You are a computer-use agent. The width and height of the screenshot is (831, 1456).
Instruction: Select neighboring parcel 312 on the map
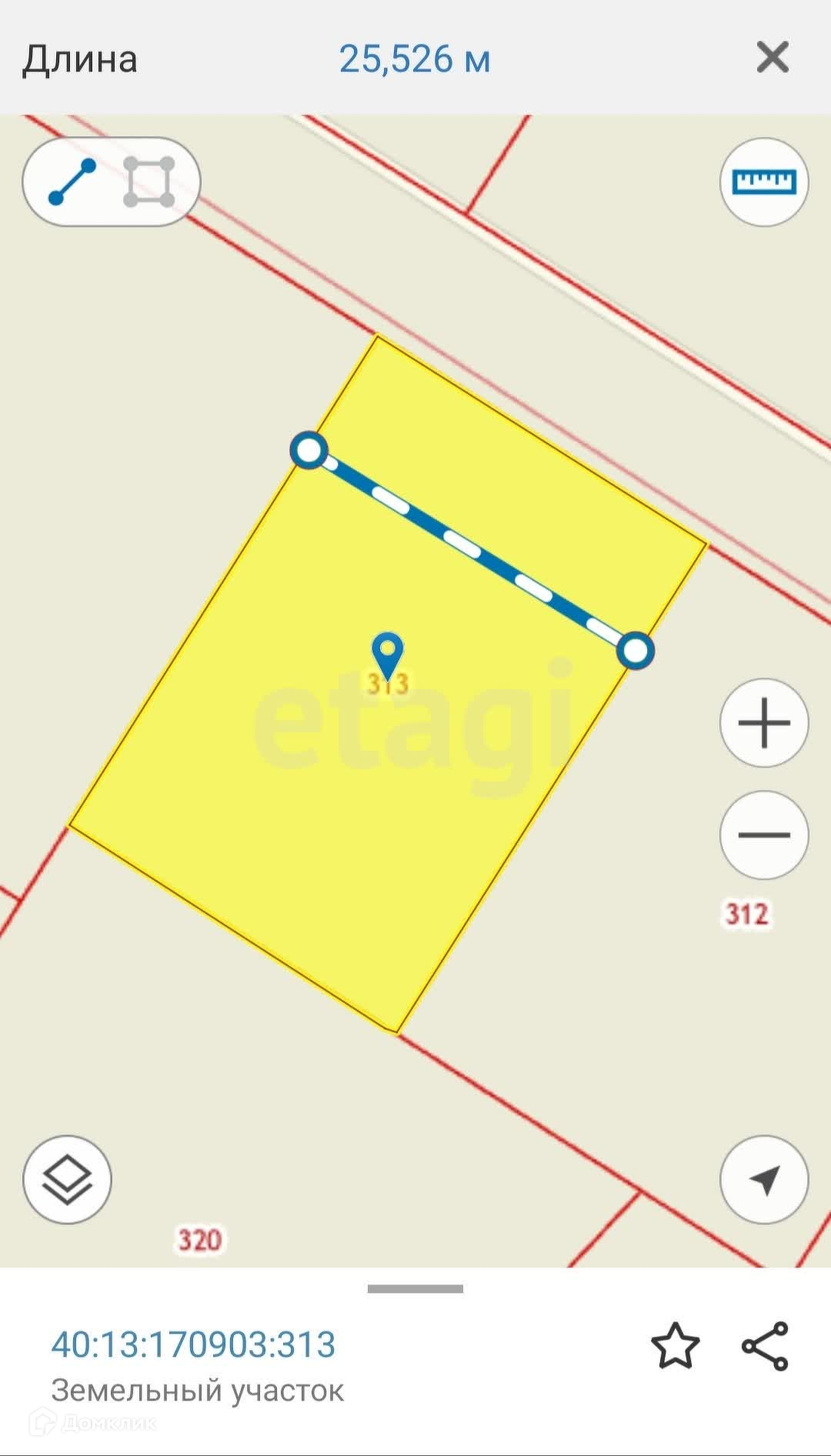coord(746,915)
